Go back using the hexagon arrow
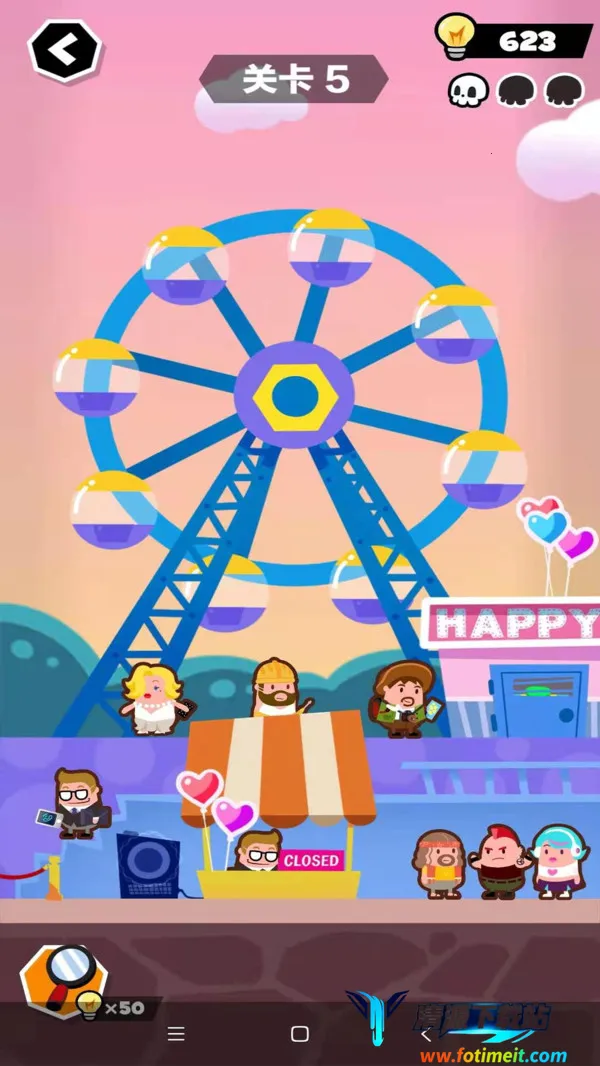The height and width of the screenshot is (1066, 600). (64, 49)
